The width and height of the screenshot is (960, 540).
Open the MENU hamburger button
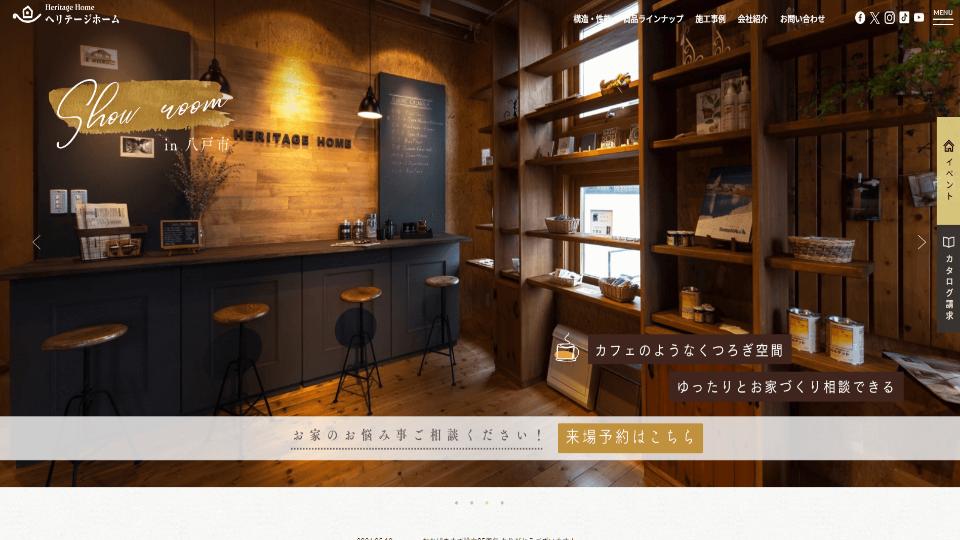point(943,17)
